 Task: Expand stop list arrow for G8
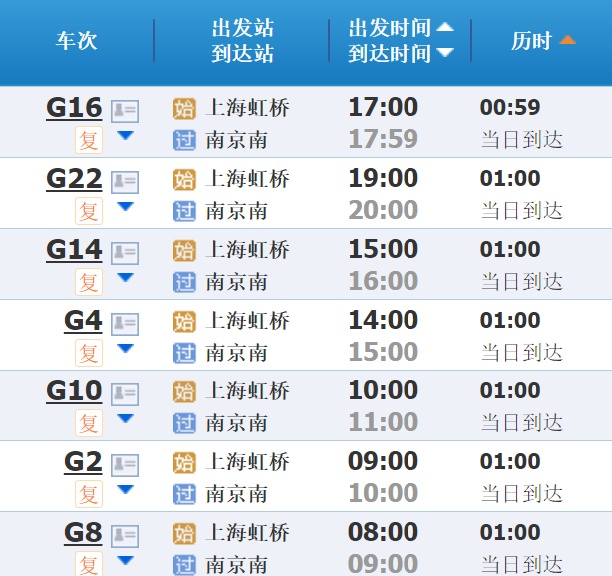(x=125, y=561)
